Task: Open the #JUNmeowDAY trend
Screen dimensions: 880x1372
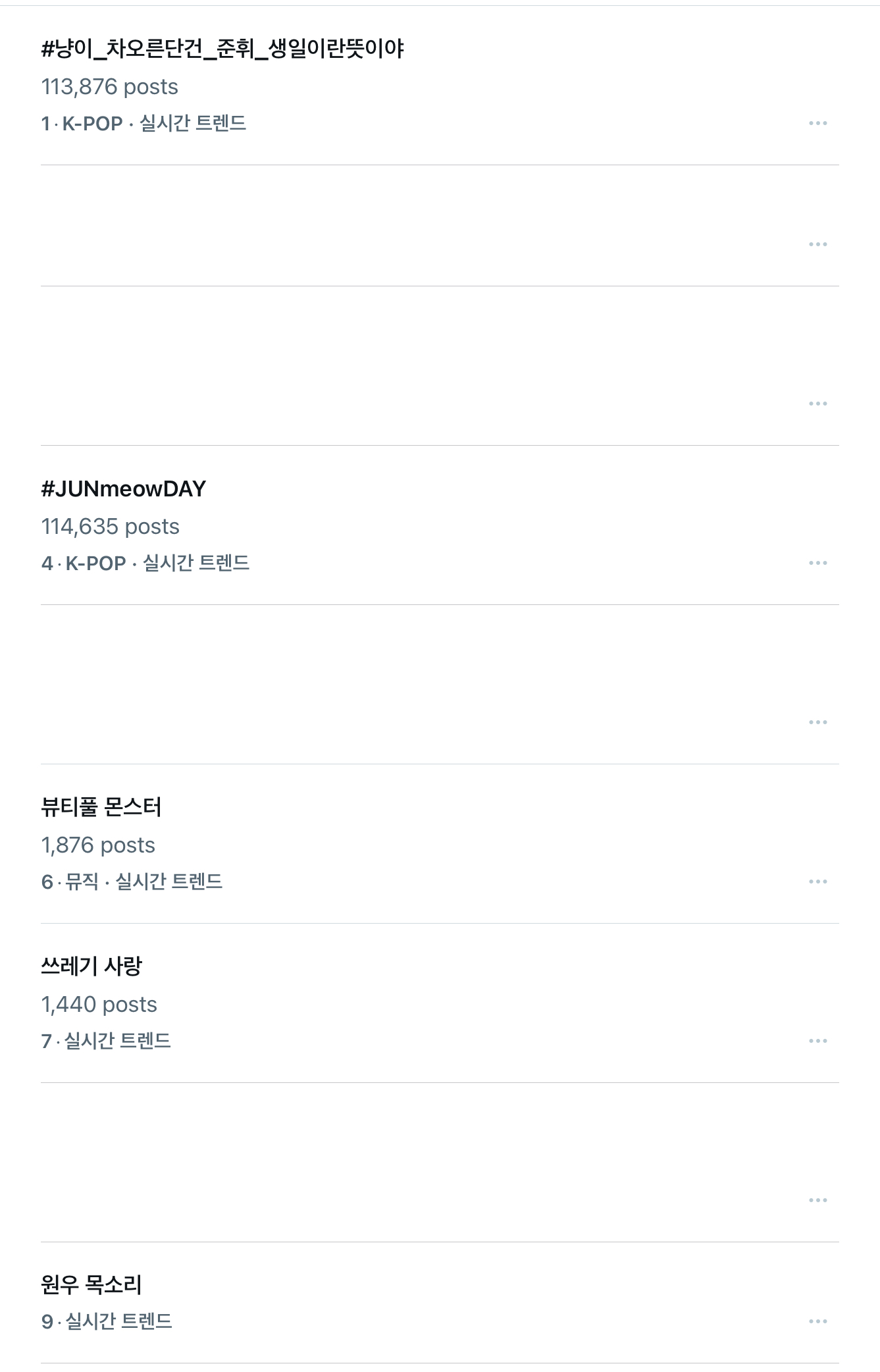Action: pos(124,488)
